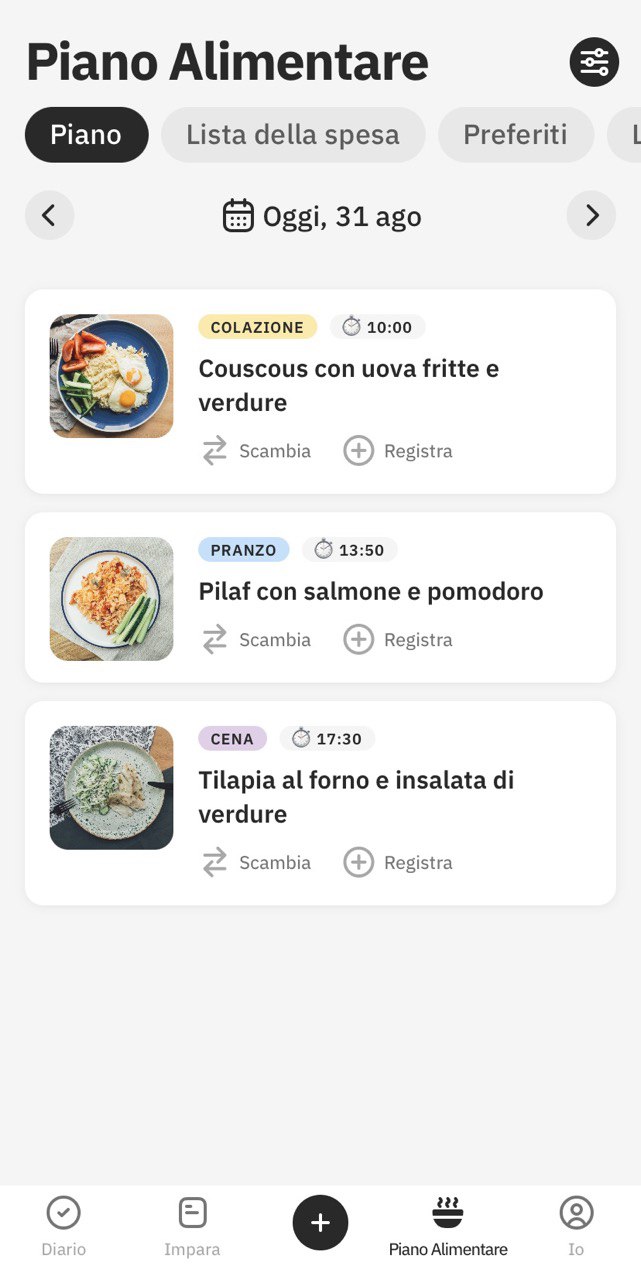
Task: Tap Scambia for the Pilaf con salmone
Action: [x=257, y=640]
